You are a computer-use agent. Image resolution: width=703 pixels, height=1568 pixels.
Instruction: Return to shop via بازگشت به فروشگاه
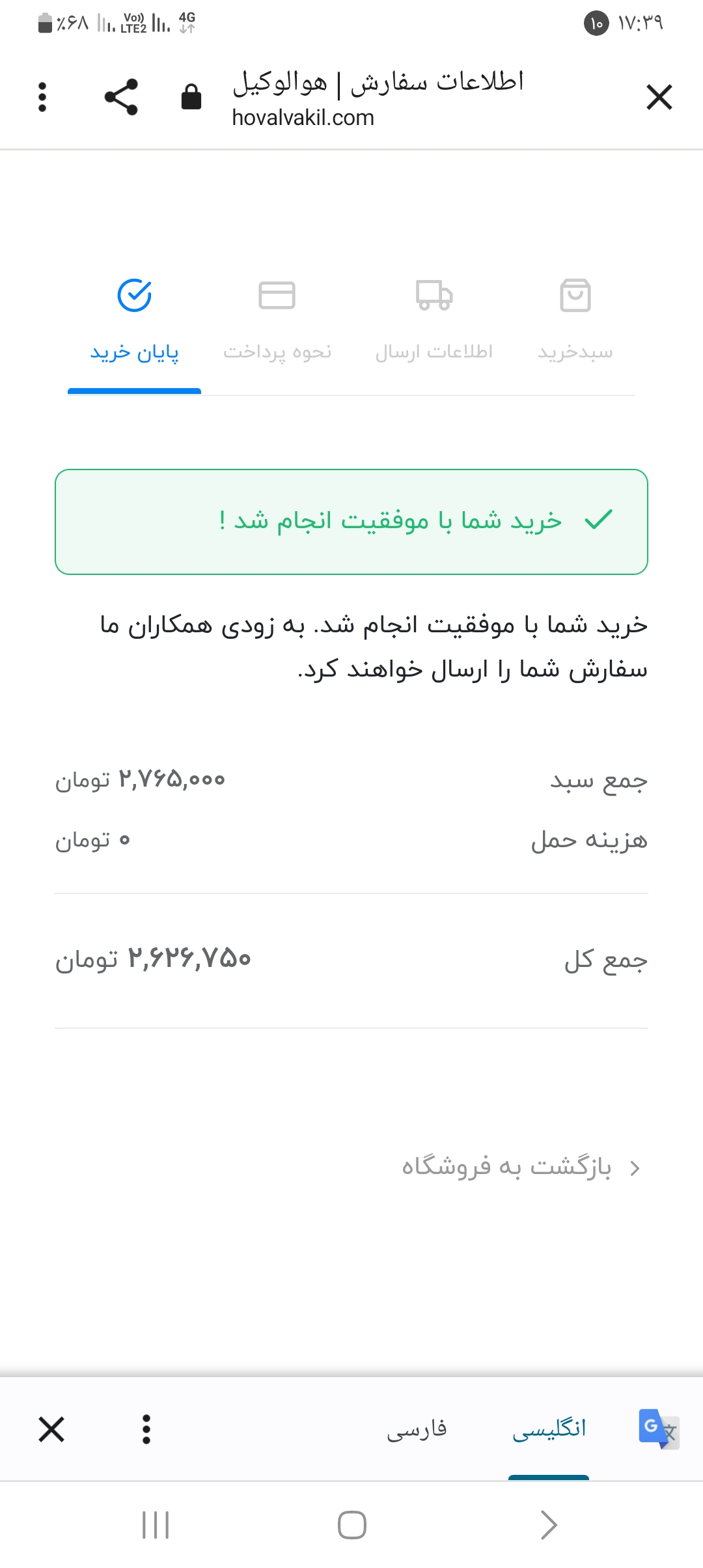click(521, 1167)
